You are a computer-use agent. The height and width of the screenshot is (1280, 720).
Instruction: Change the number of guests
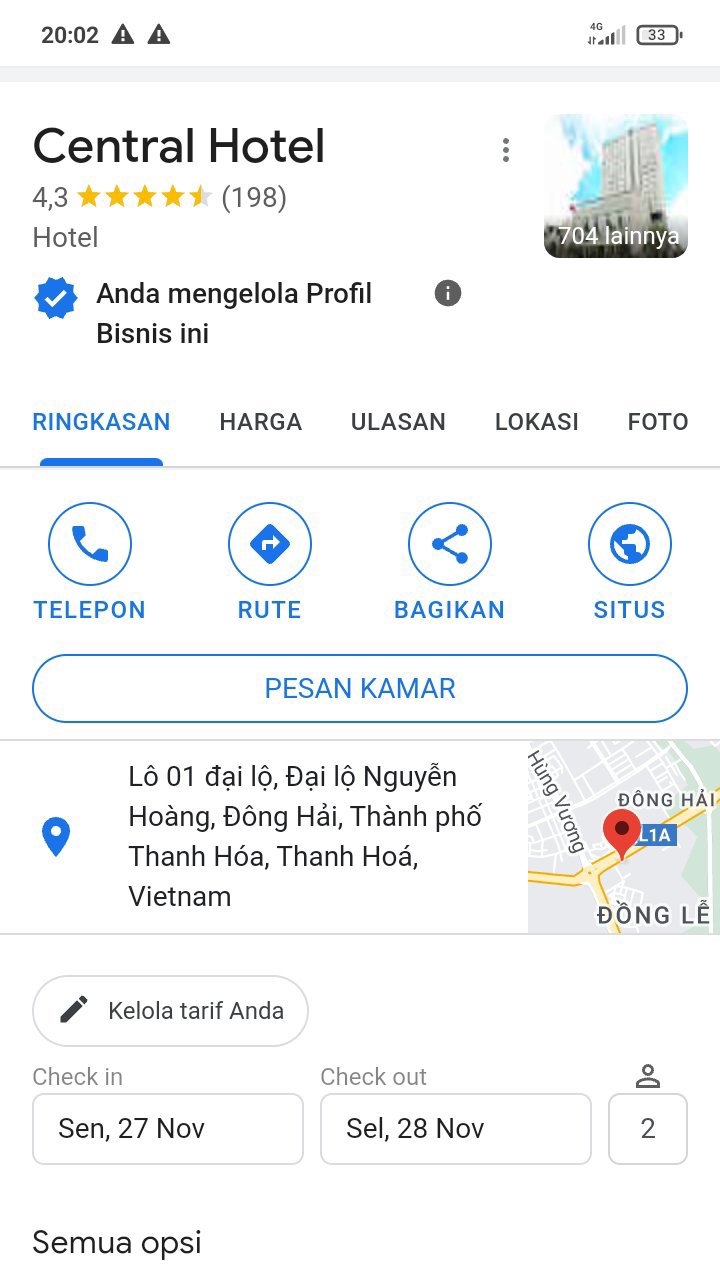[x=648, y=1129]
